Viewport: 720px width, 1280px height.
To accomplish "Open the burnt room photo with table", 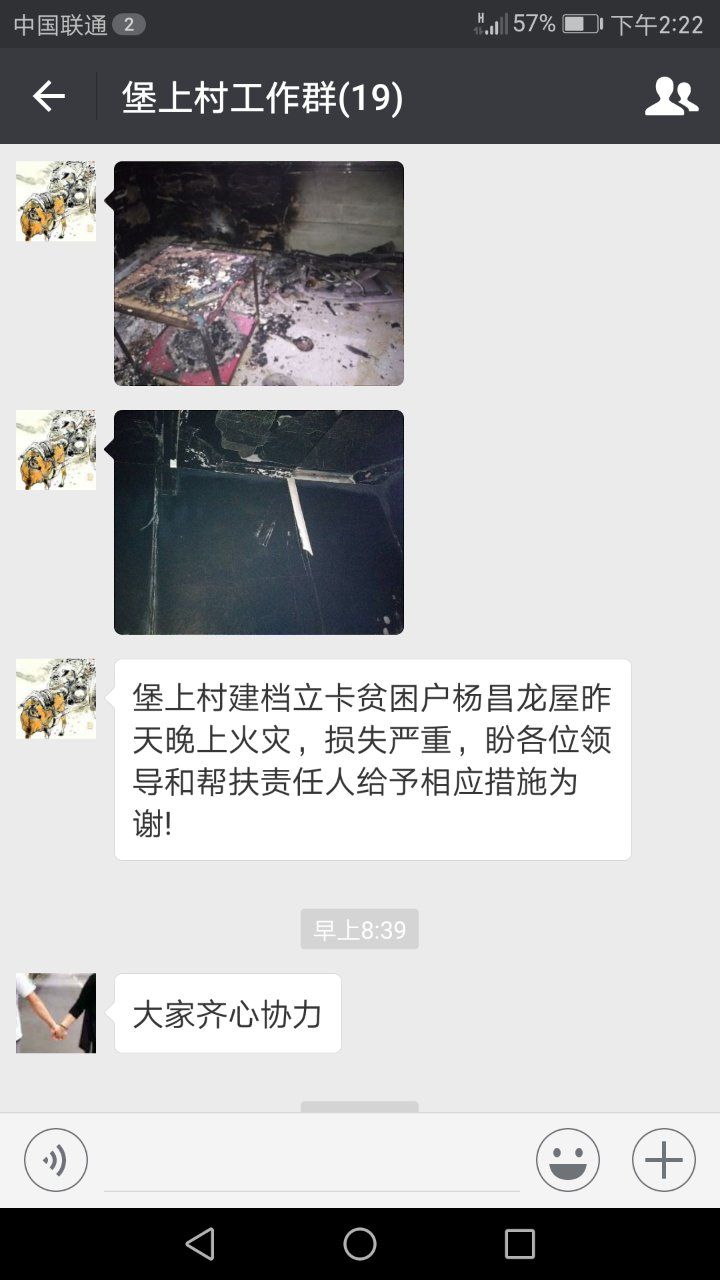I will (259, 273).
